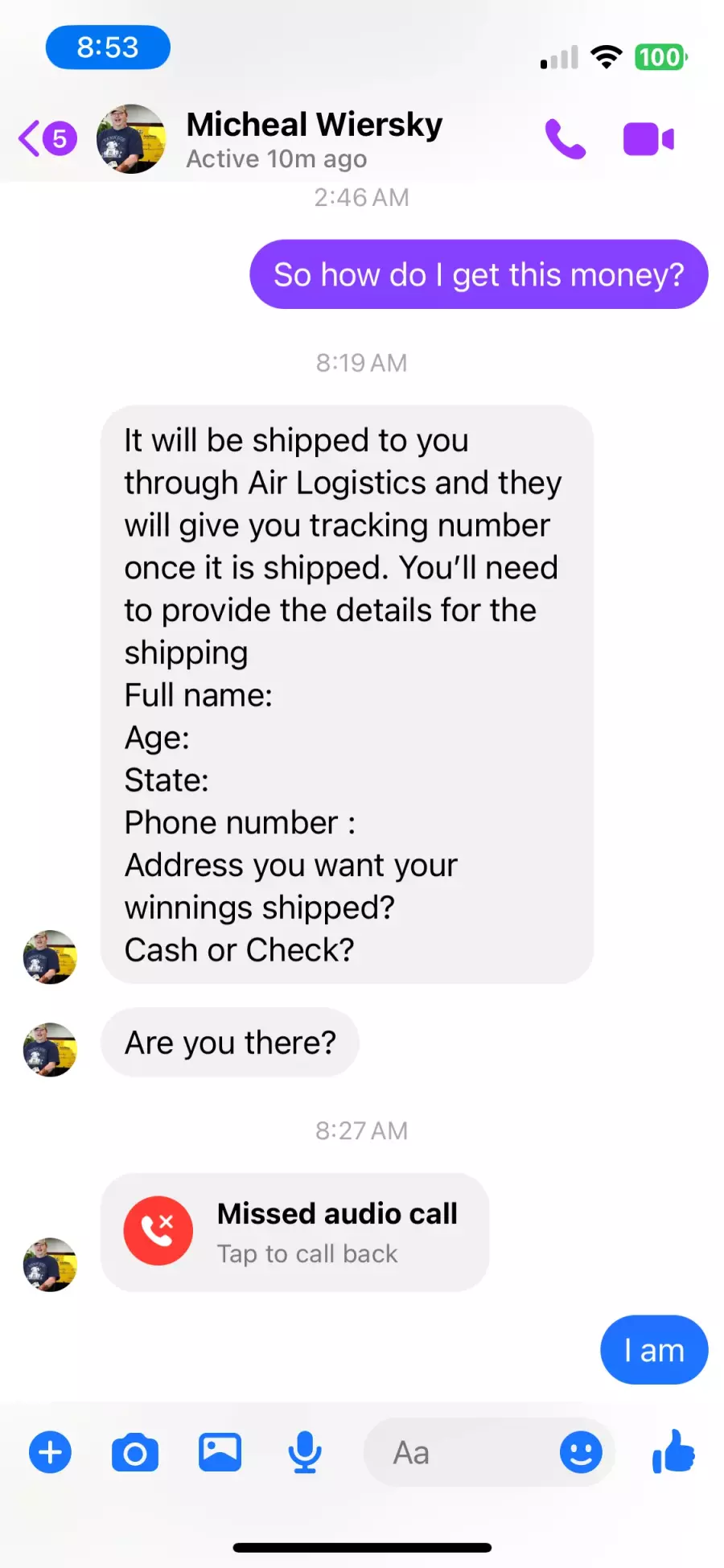Open the photo gallery picker
The width and height of the screenshot is (724, 1568).
click(220, 1452)
